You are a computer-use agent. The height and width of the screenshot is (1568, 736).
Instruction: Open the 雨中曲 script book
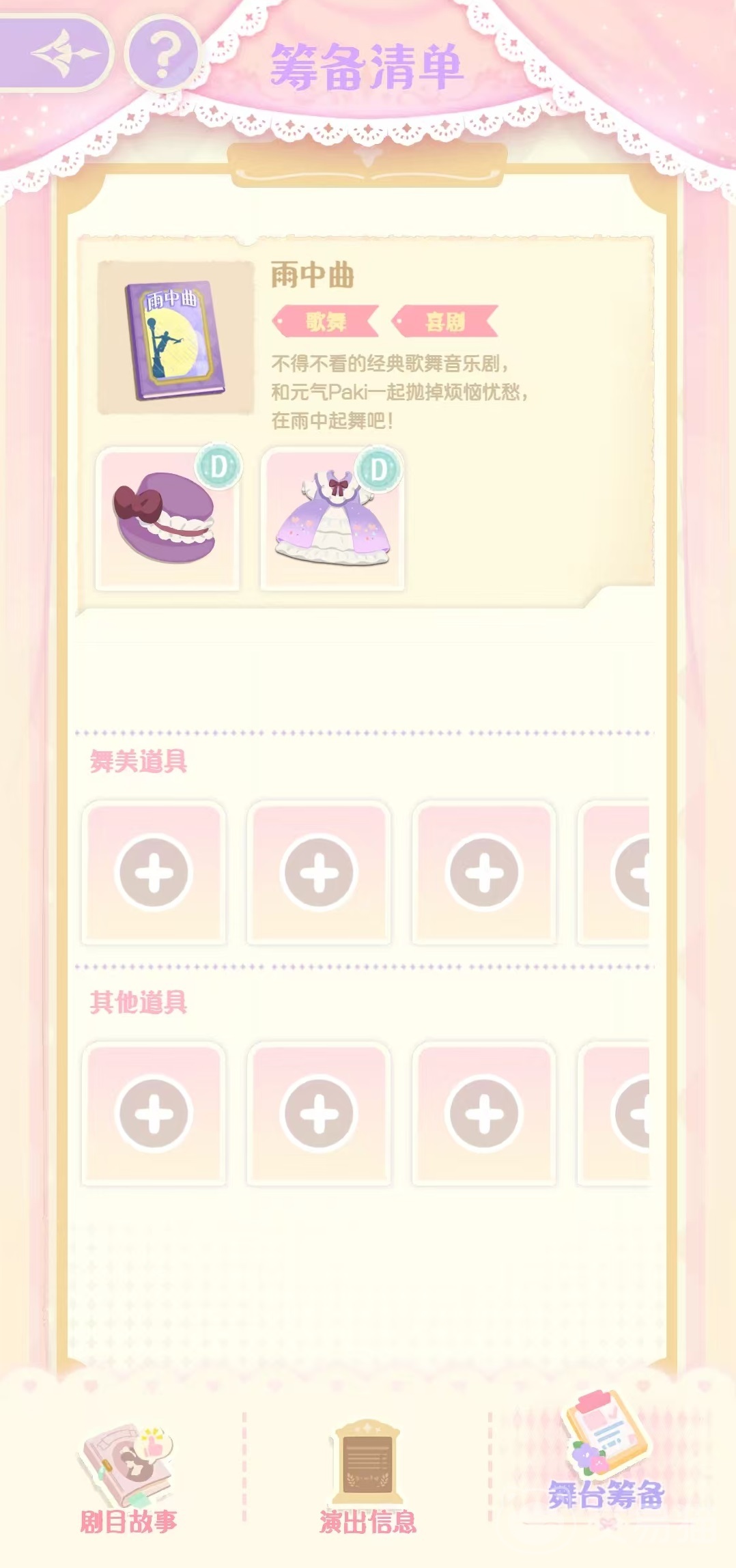(x=175, y=338)
